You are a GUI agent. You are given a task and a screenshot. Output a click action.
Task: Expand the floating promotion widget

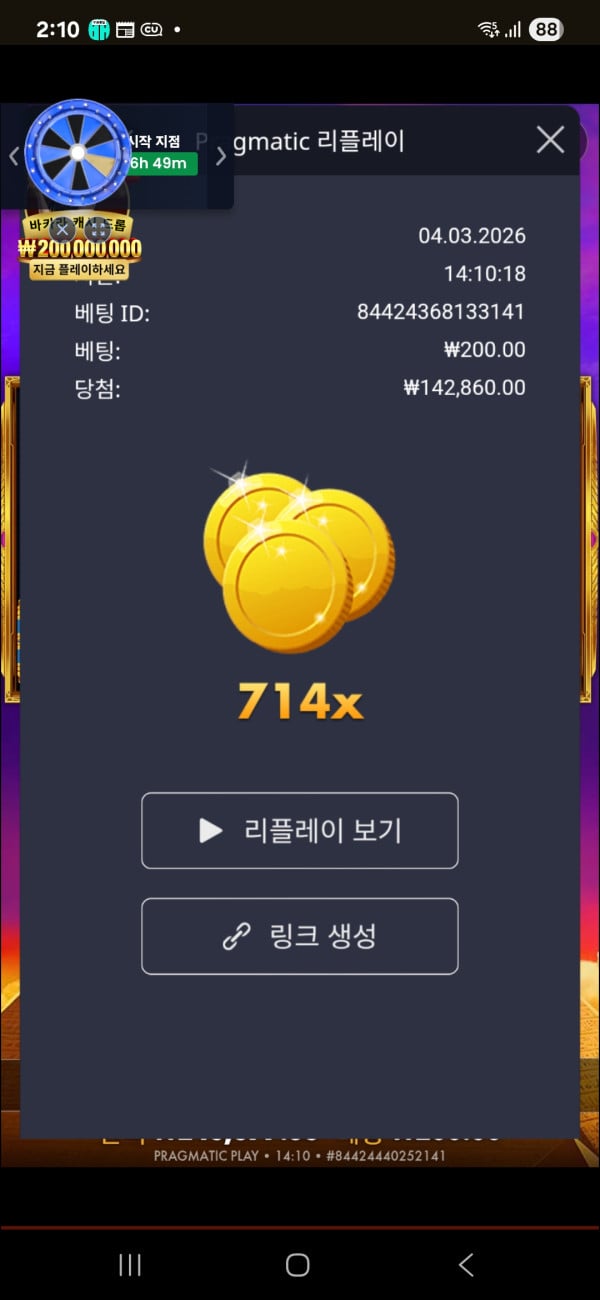coord(97,228)
